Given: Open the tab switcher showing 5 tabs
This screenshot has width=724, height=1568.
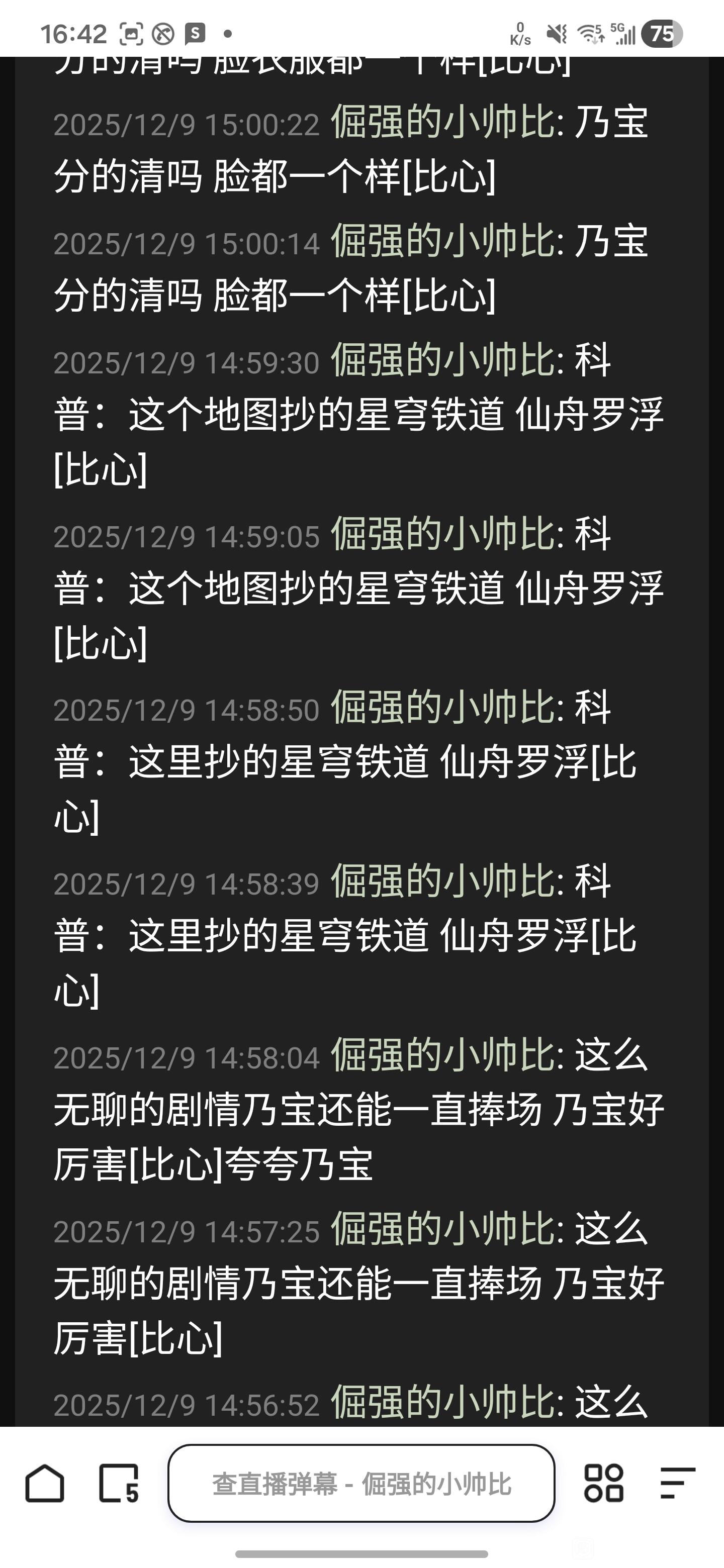Looking at the screenshot, I should (119, 1484).
